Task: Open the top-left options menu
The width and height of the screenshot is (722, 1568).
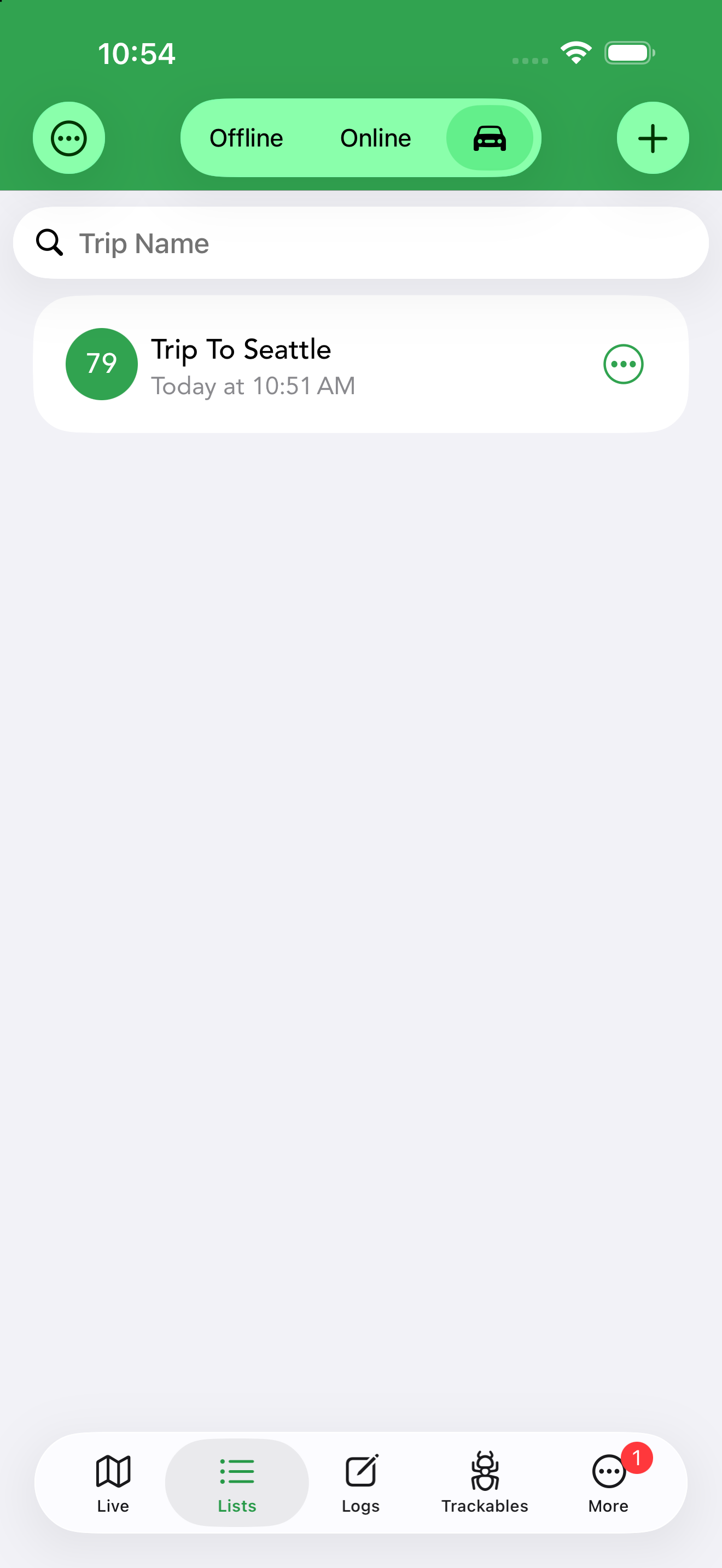Action: pos(69,138)
